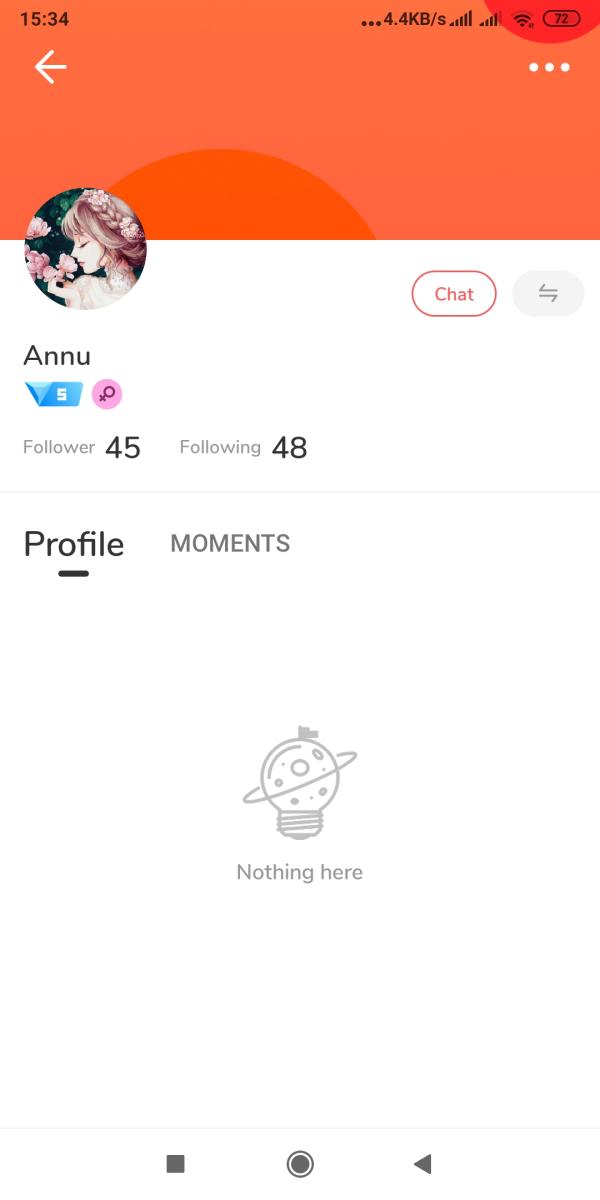
Task: Open the three-dot overflow menu
Action: coord(549,67)
